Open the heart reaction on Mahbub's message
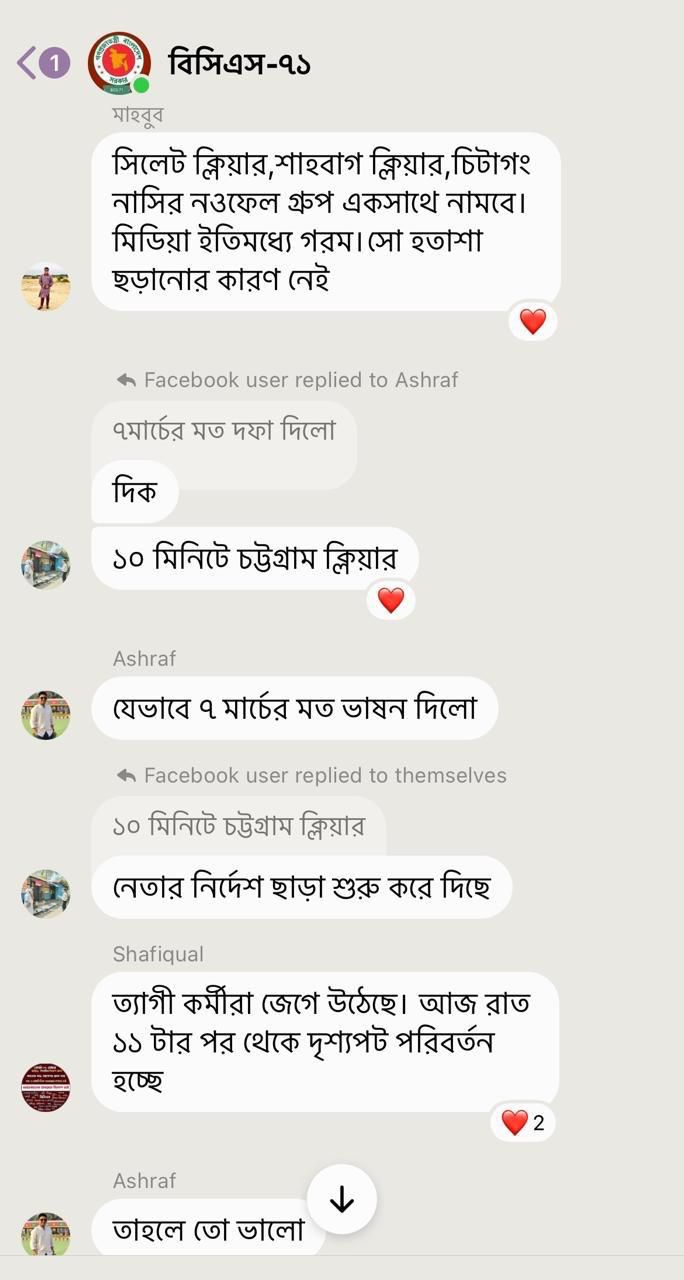The image size is (684, 1280). pyautogui.click(x=532, y=322)
